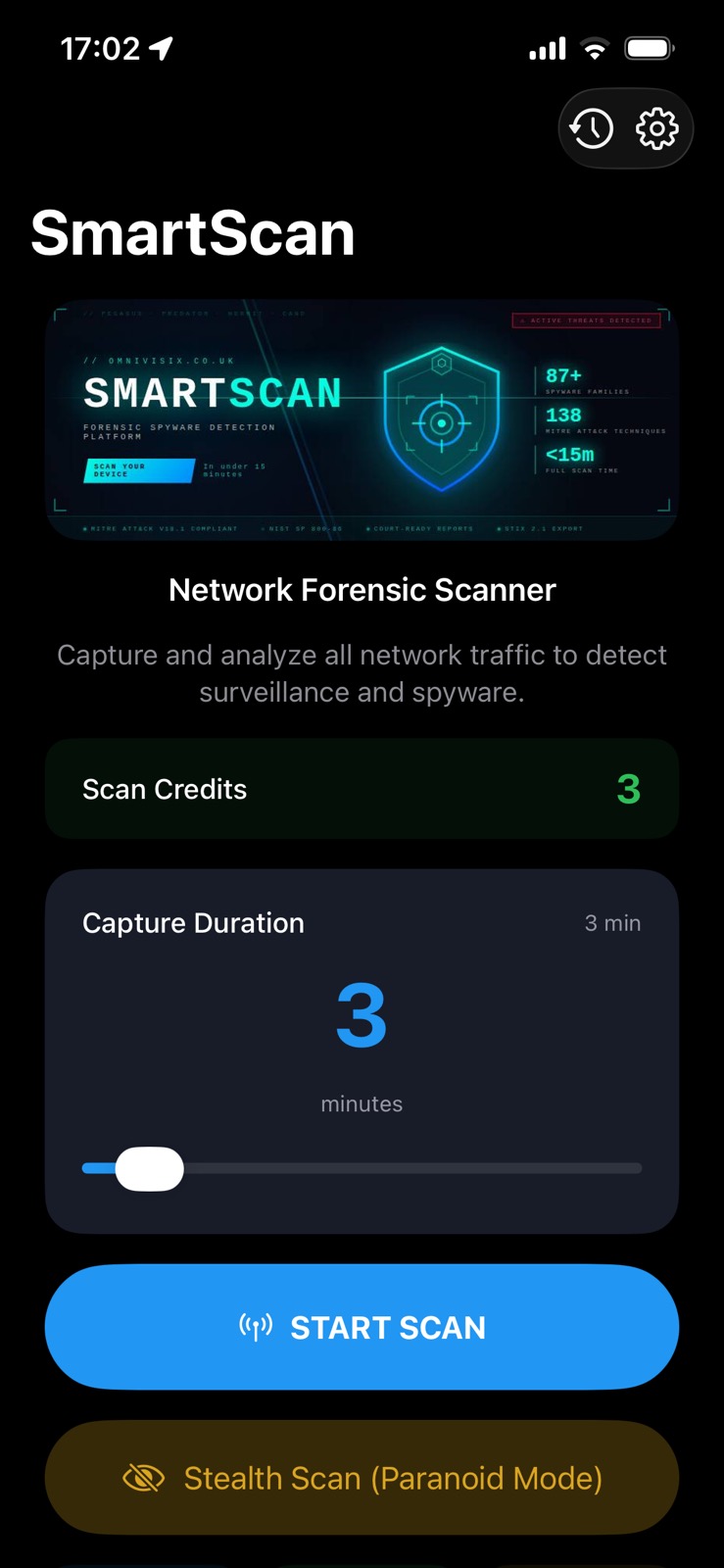The image size is (724, 1568).
Task: Select Stealth Scan (Paranoid Mode)
Action: 362,1477
